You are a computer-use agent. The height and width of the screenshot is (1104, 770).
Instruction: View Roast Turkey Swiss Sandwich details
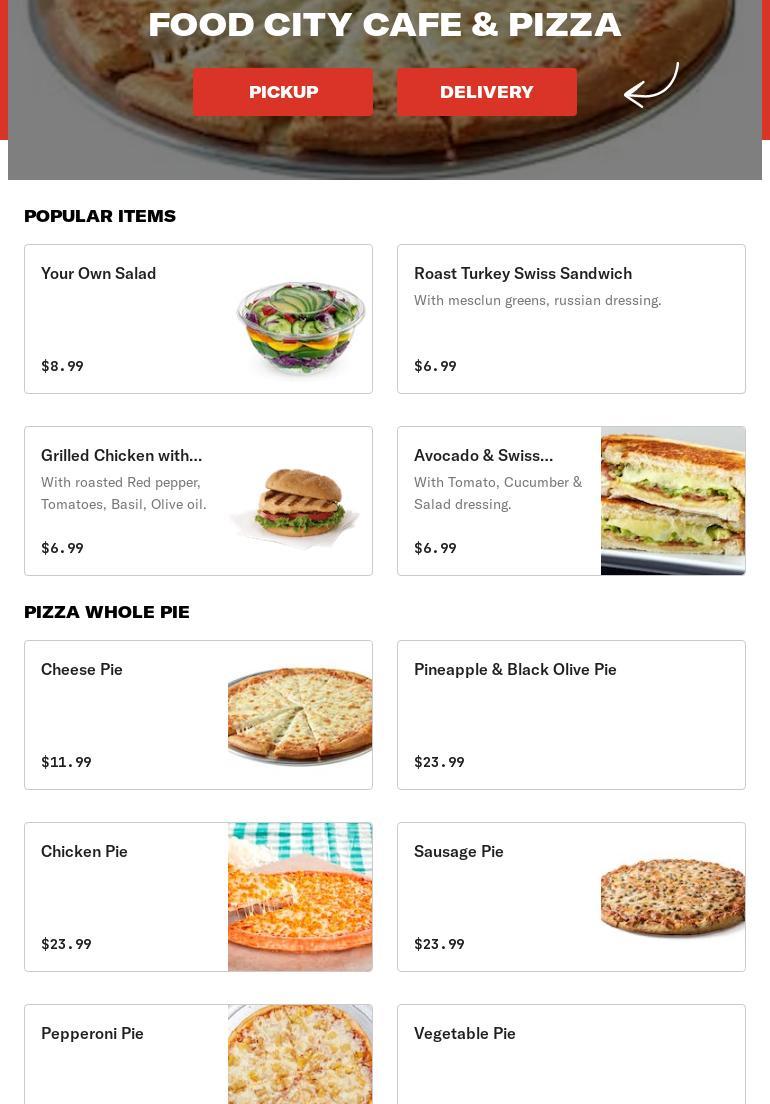tap(571, 319)
